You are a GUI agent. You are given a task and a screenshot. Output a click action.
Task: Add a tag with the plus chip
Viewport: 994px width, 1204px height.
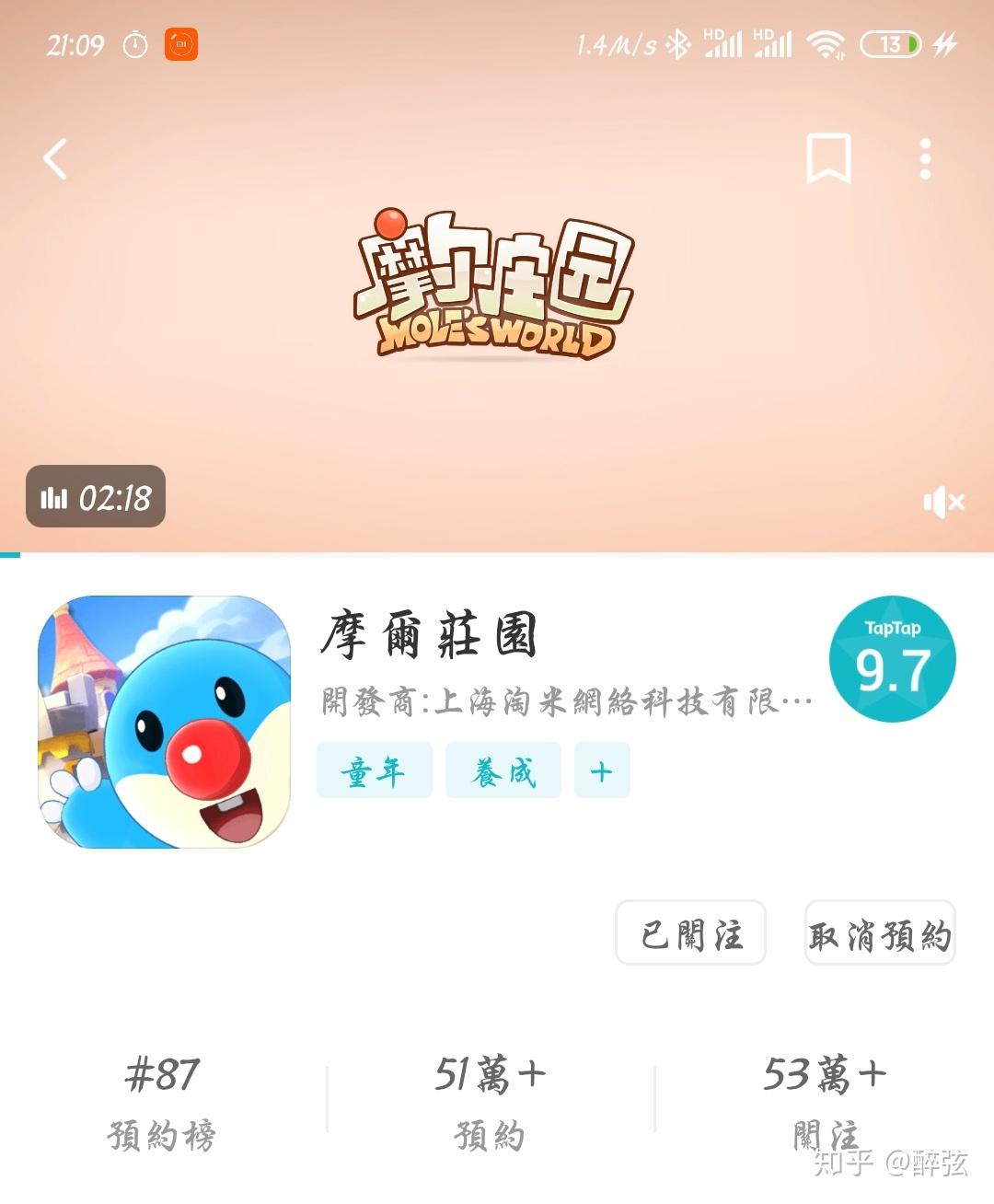tap(602, 770)
